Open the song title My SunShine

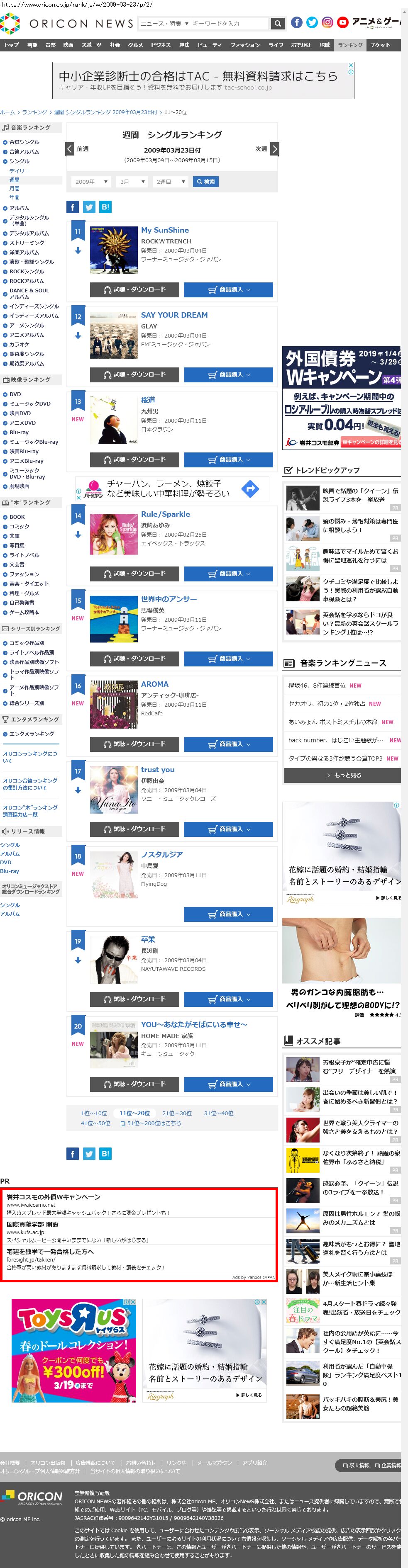click(x=165, y=230)
